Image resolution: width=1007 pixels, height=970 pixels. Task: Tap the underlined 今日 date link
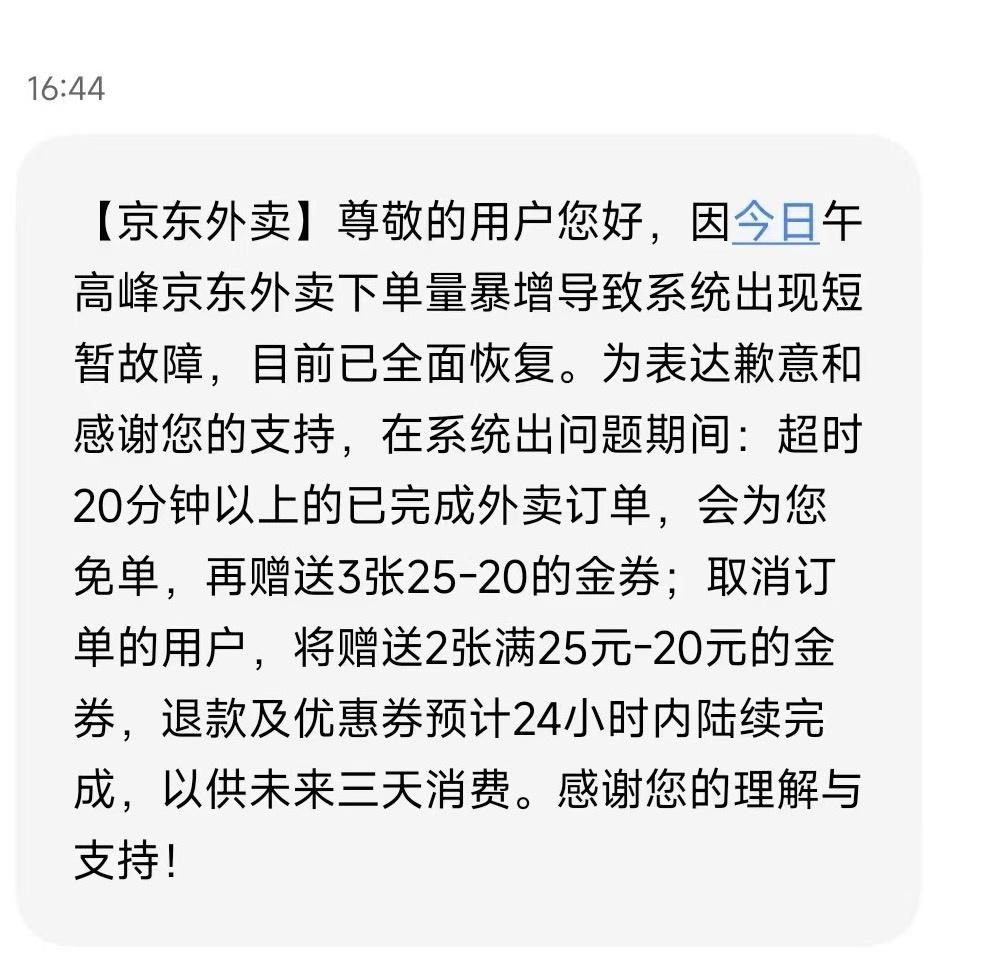point(775,222)
